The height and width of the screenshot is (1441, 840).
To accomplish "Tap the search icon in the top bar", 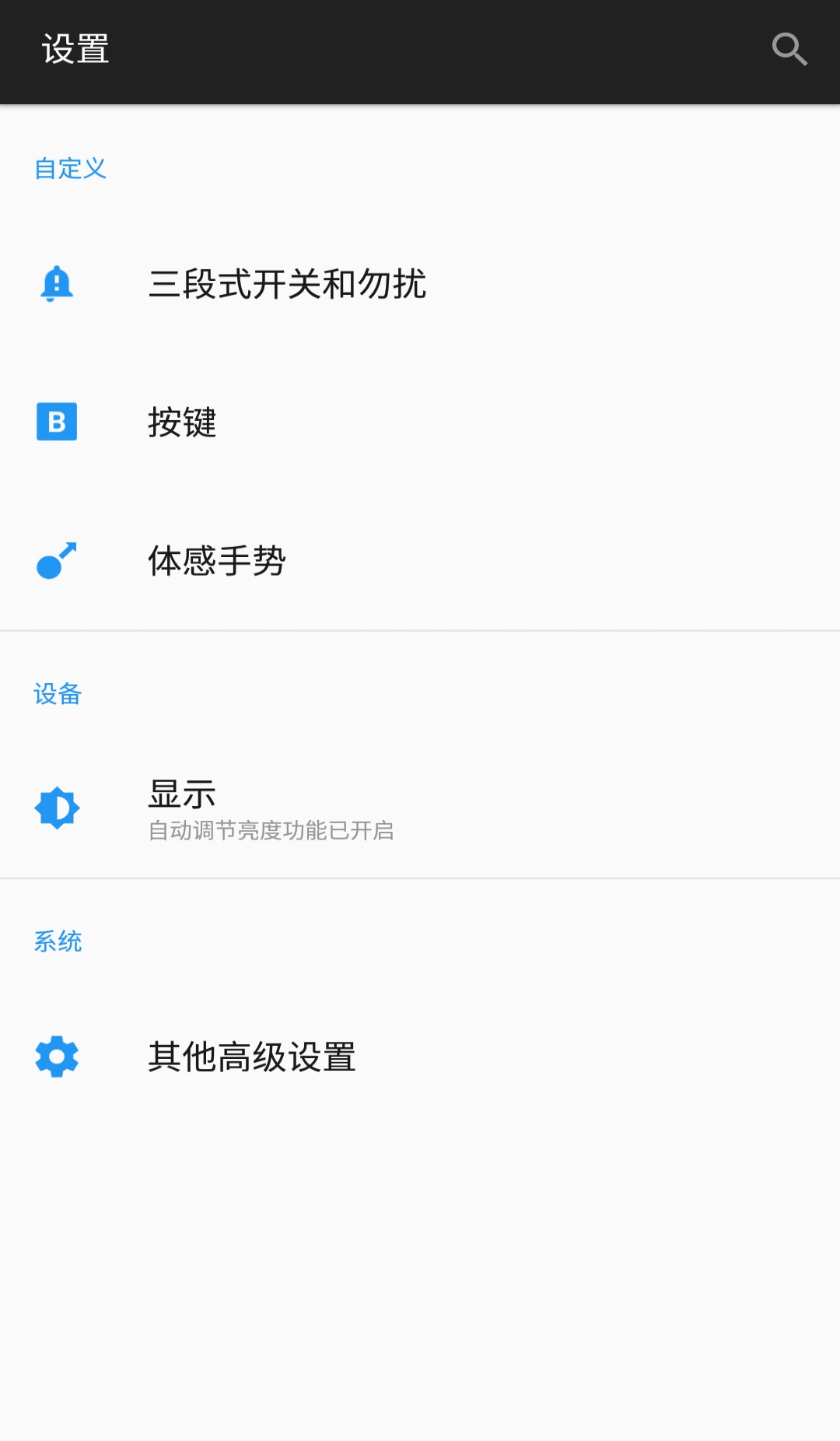I will pyautogui.click(x=789, y=48).
